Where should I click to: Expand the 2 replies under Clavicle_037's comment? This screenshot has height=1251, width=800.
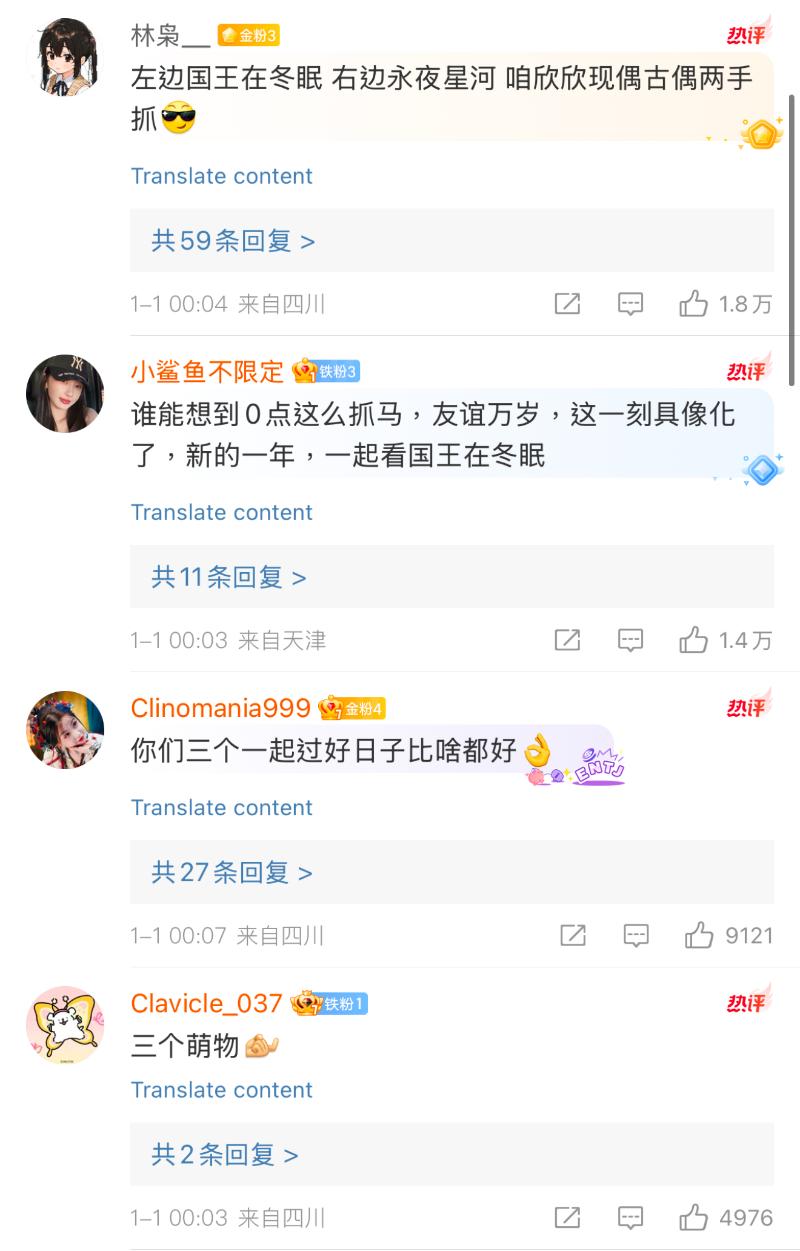pyautogui.click(x=225, y=1155)
